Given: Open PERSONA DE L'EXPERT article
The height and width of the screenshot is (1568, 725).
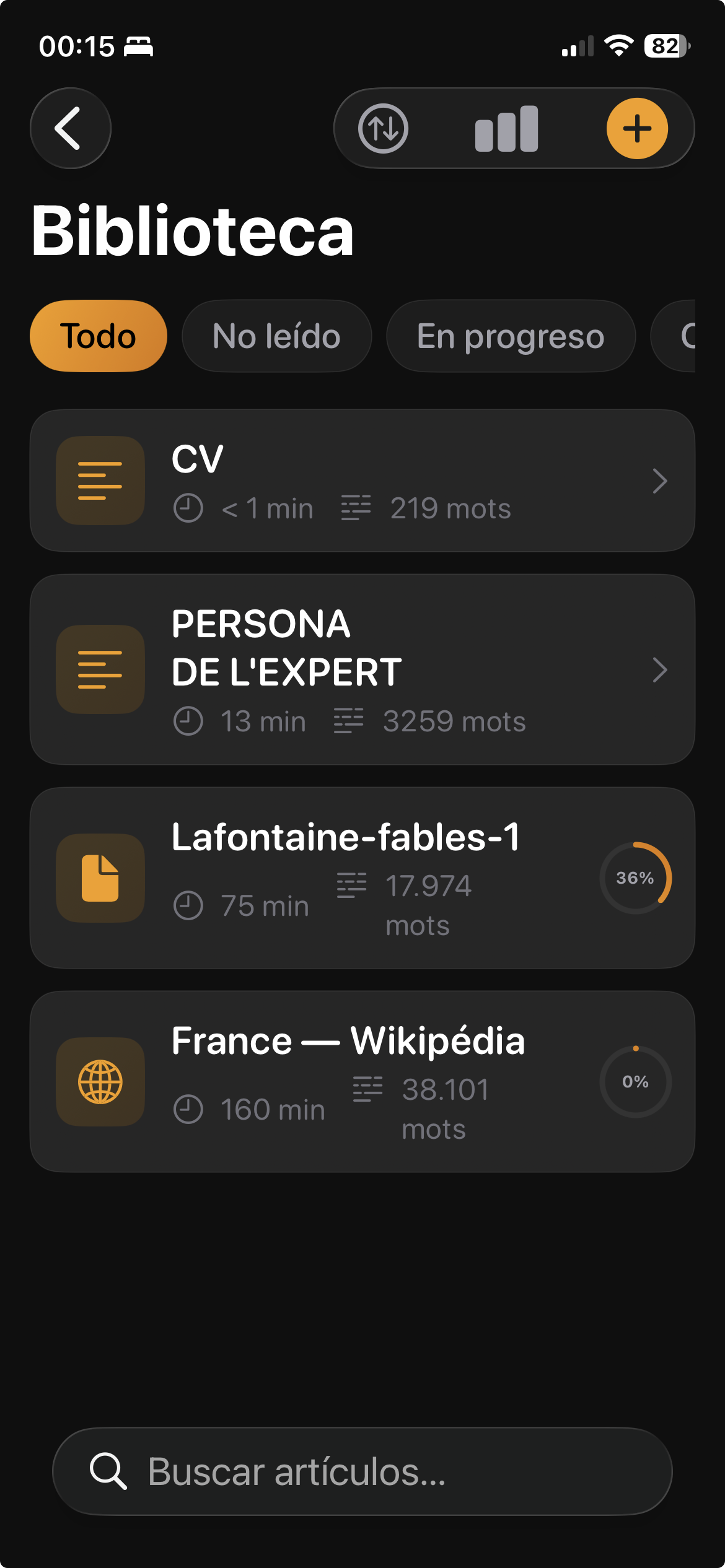Looking at the screenshot, I should [362, 669].
